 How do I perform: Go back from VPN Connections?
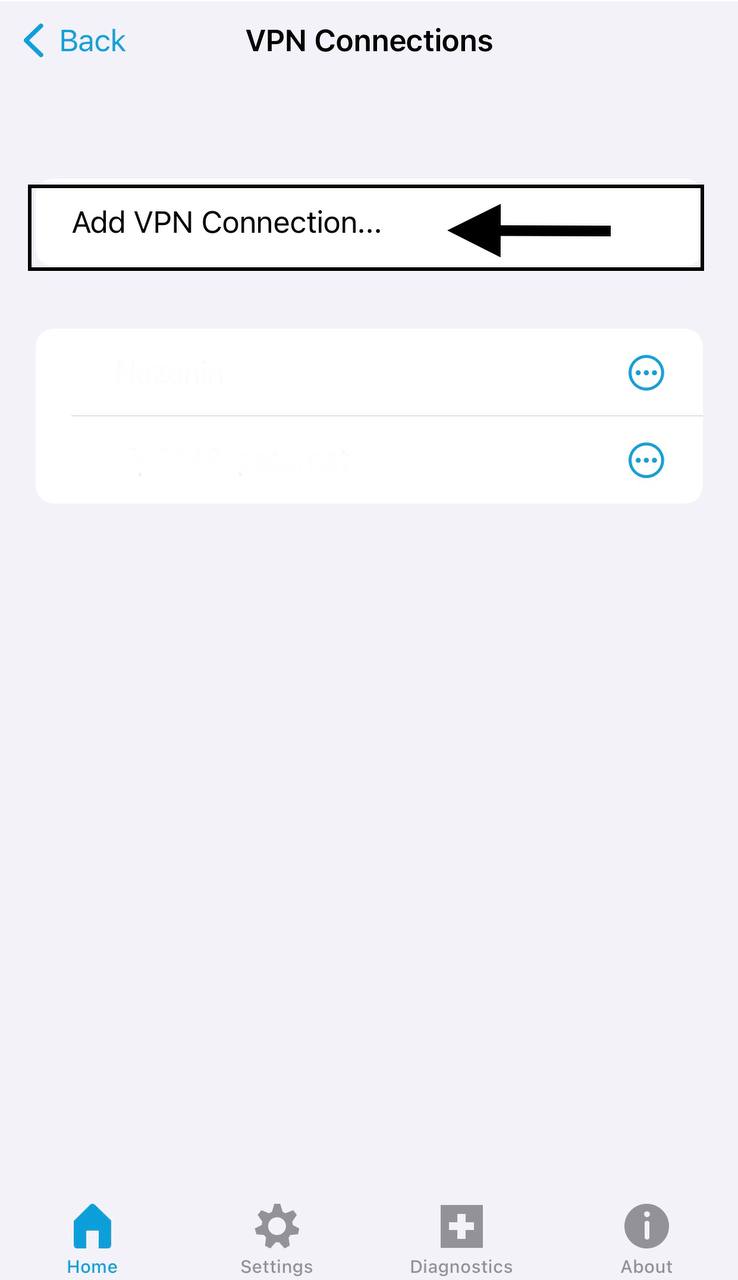[74, 41]
